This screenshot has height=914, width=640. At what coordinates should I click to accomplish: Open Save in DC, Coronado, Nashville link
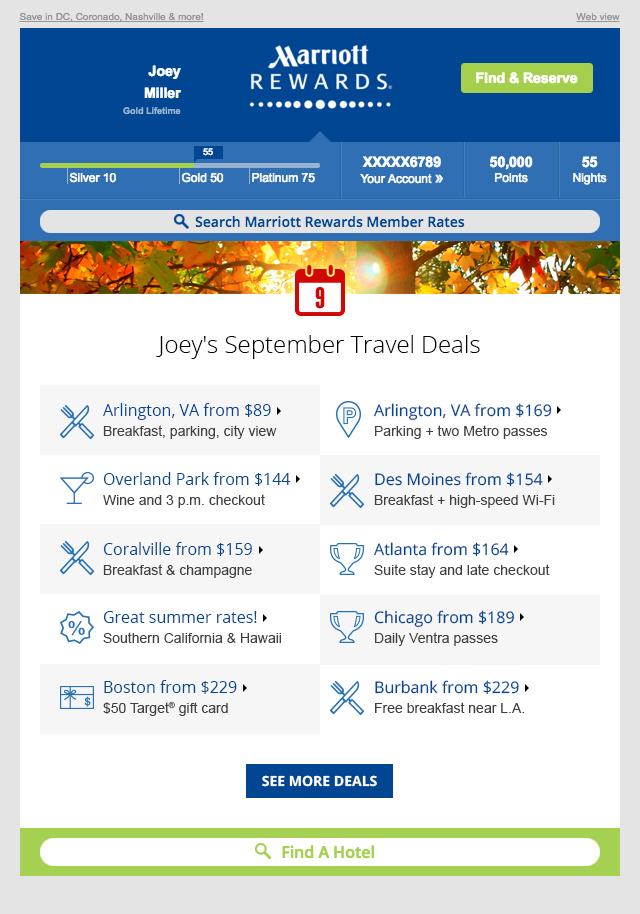click(111, 17)
